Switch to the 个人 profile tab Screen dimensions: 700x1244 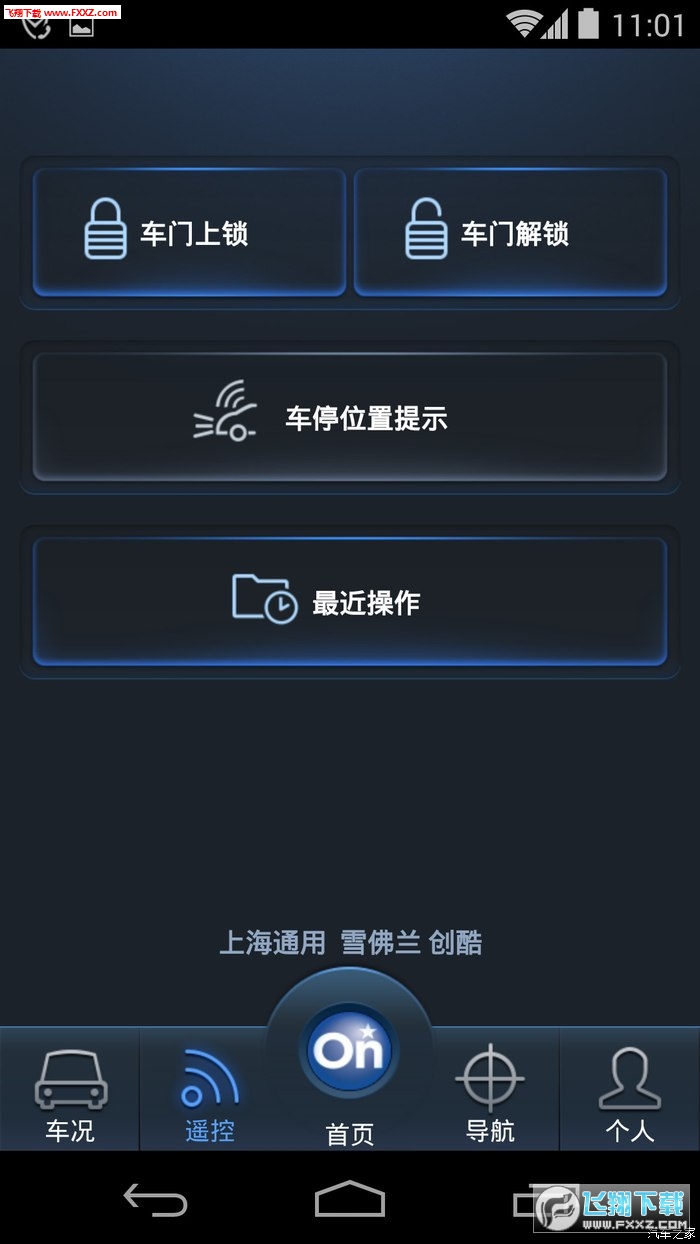(x=630, y=1092)
